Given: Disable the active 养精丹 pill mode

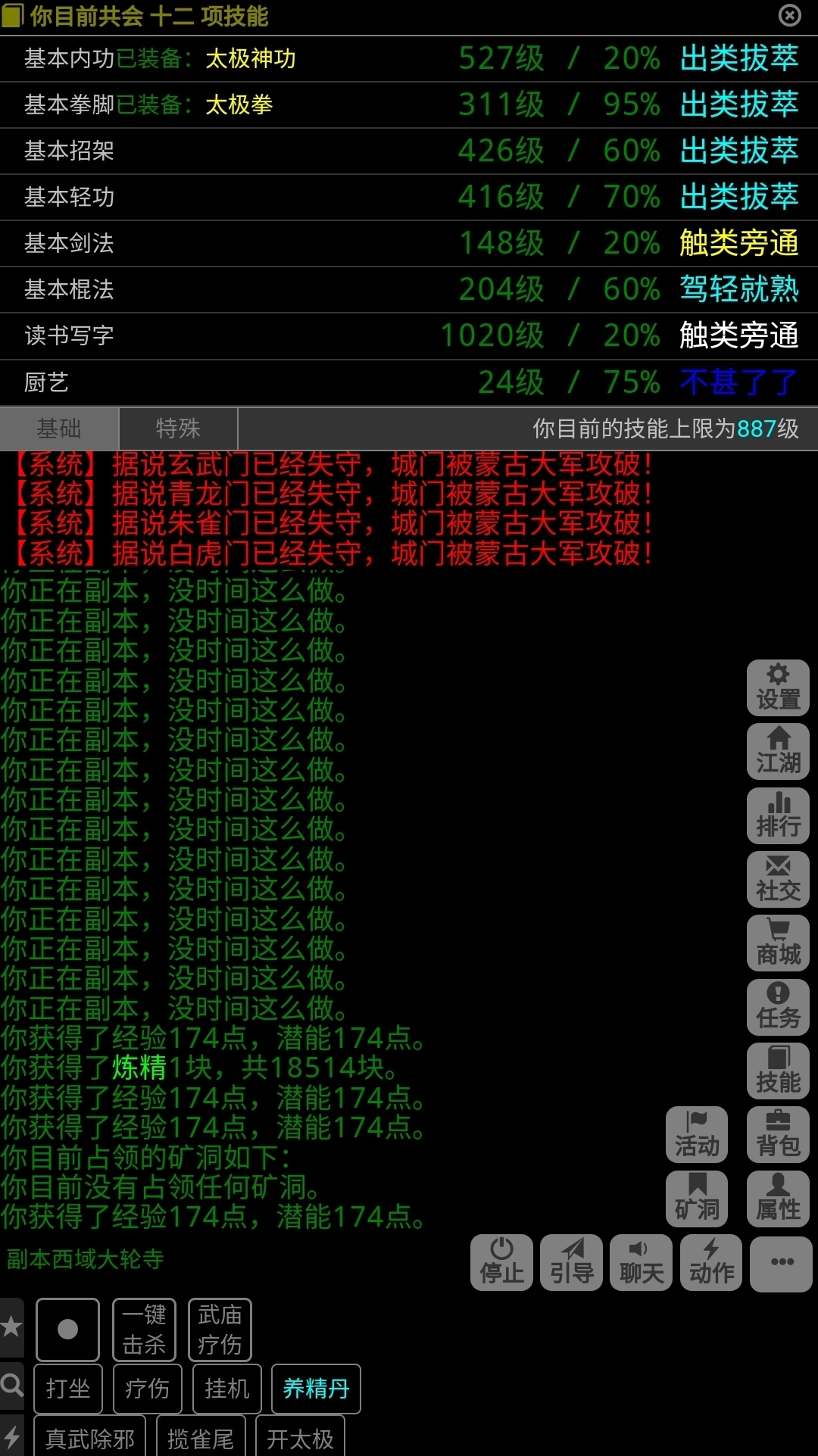Looking at the screenshot, I should (316, 1389).
